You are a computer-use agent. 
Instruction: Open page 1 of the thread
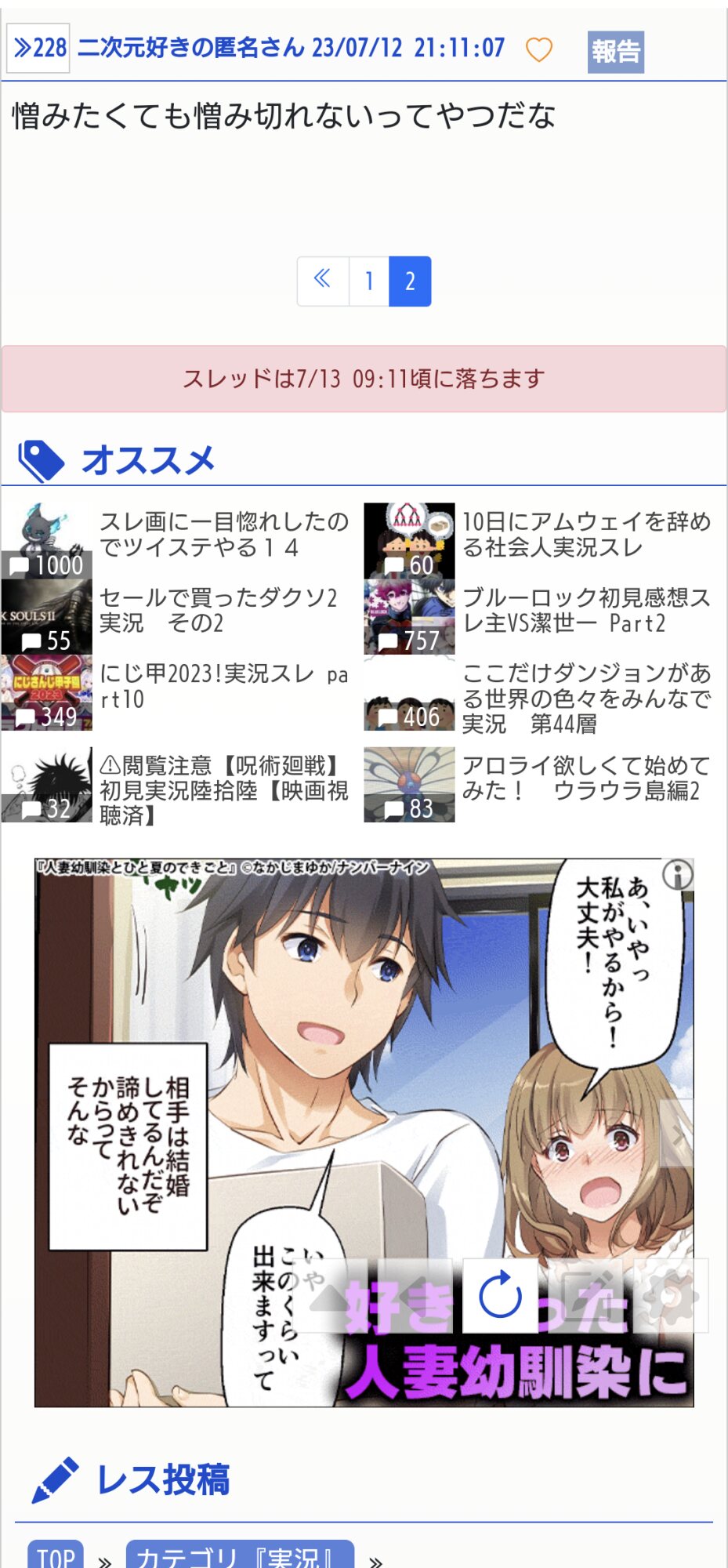point(369,281)
